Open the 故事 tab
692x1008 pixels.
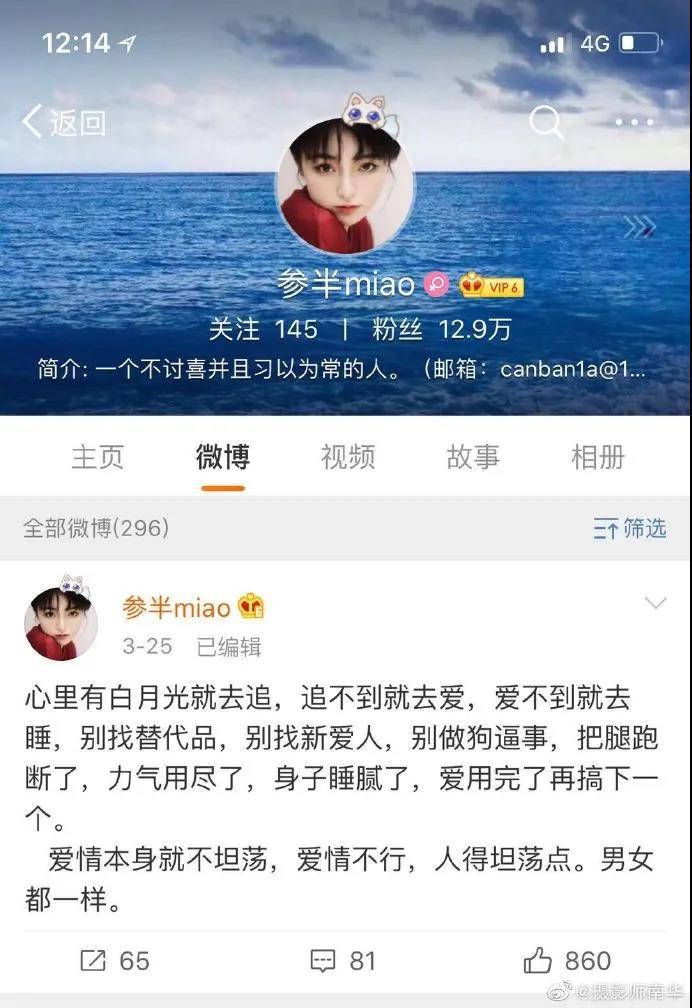click(x=473, y=457)
